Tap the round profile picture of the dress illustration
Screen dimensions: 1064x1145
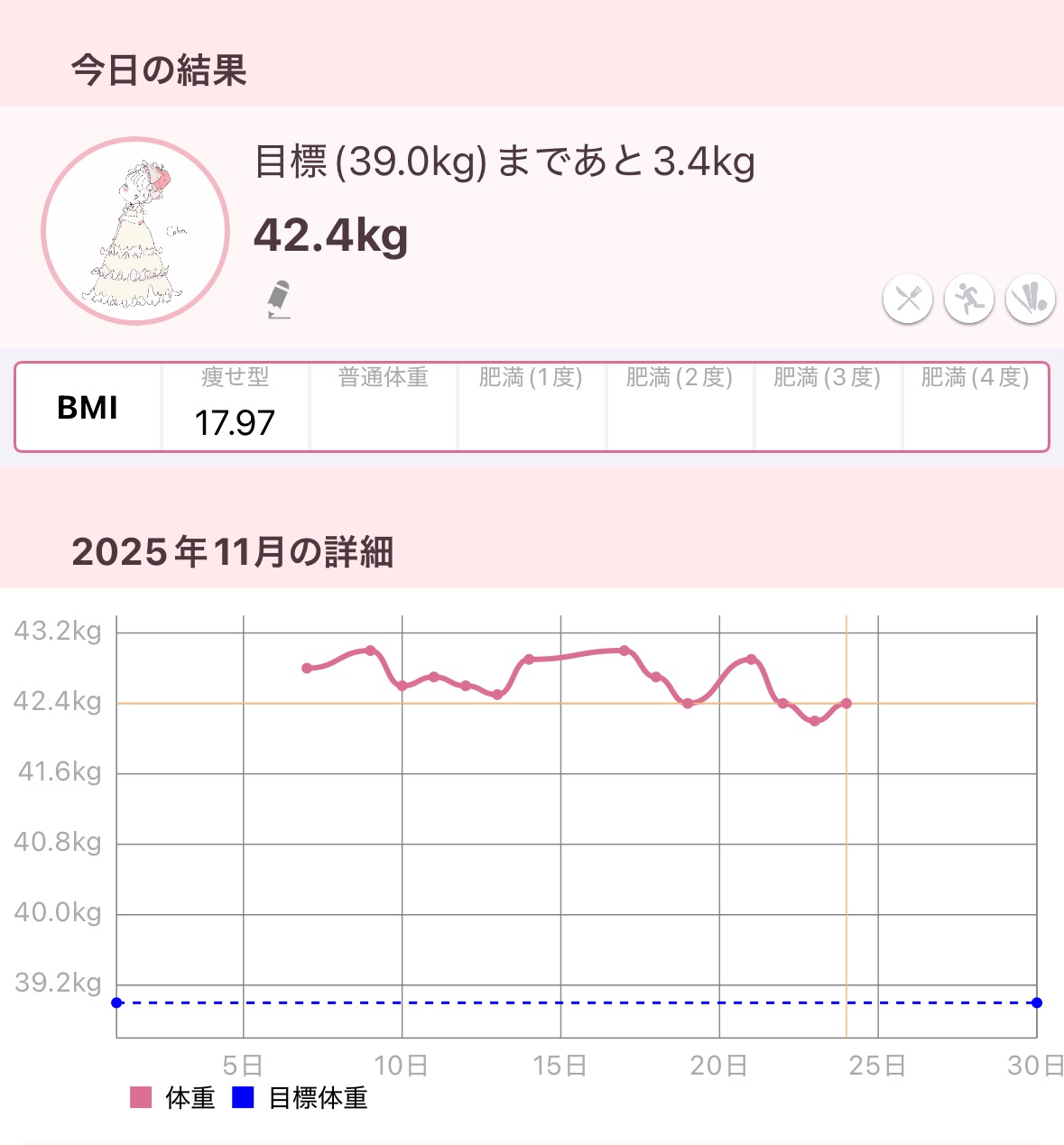[135, 231]
